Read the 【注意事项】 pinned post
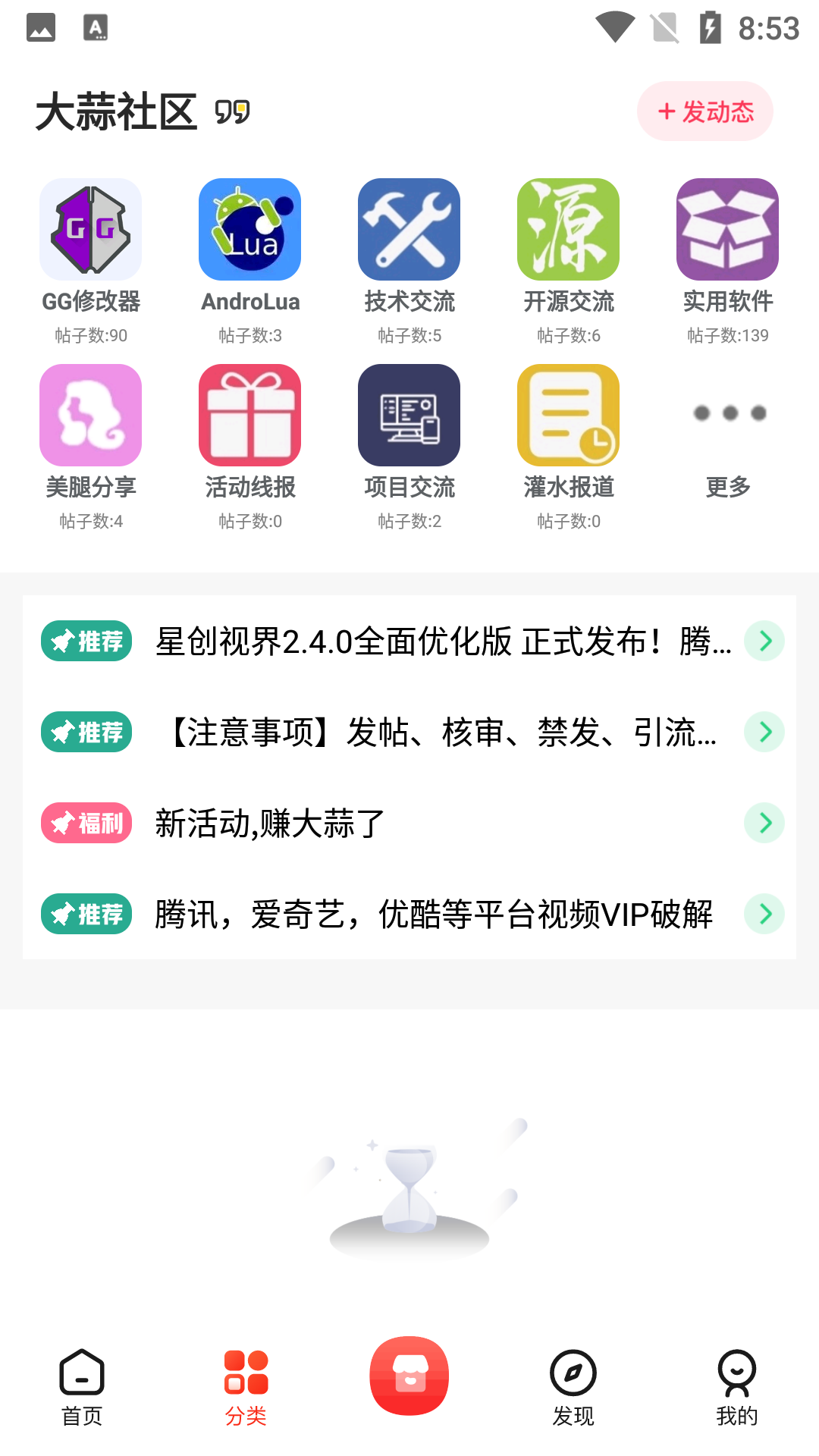This screenshot has width=819, height=1456. 443,733
